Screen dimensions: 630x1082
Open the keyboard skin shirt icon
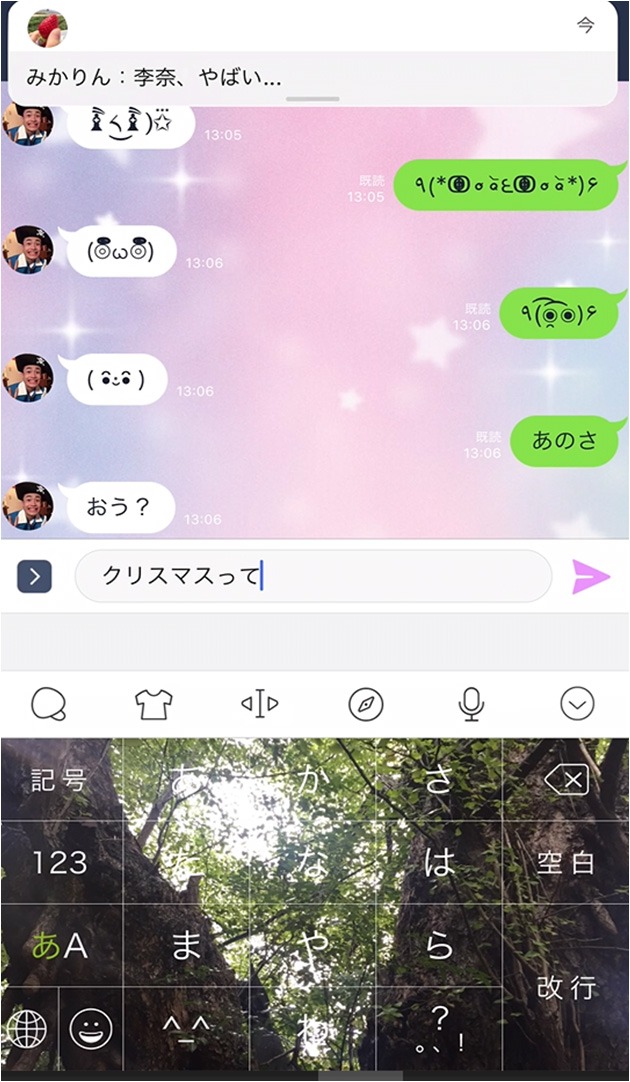(153, 705)
